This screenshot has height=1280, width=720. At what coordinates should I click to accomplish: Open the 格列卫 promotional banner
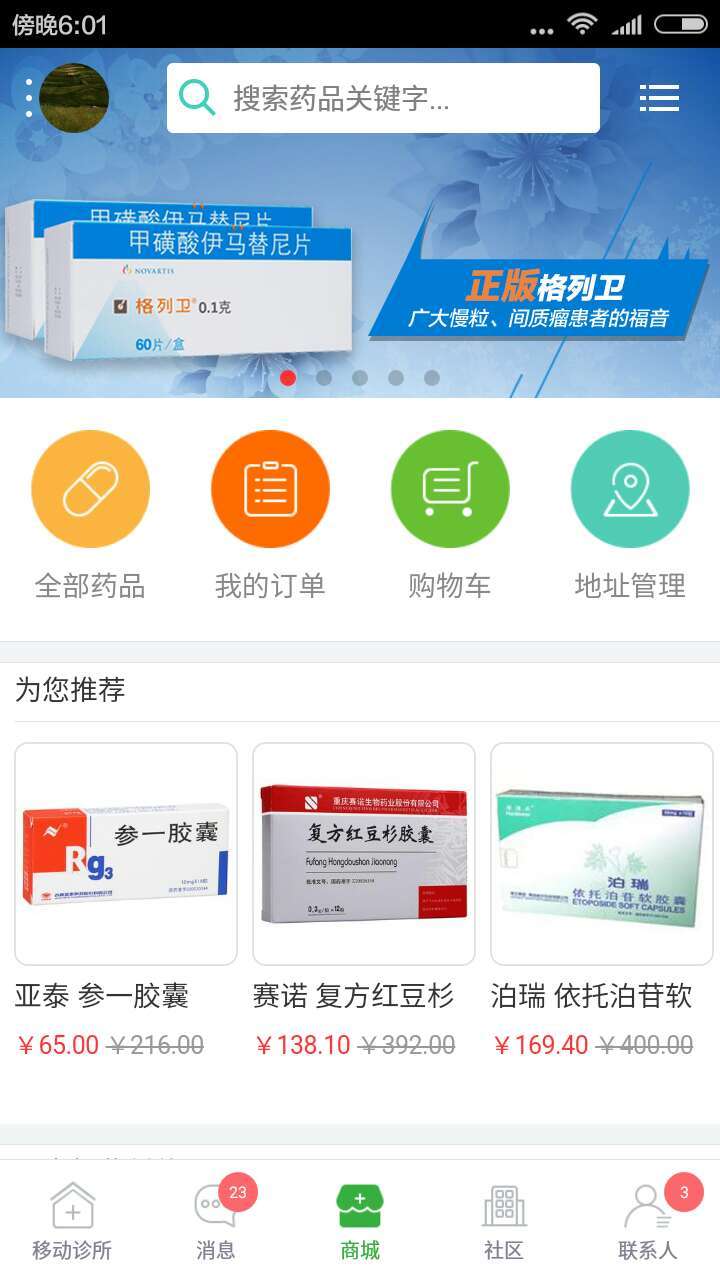360,270
